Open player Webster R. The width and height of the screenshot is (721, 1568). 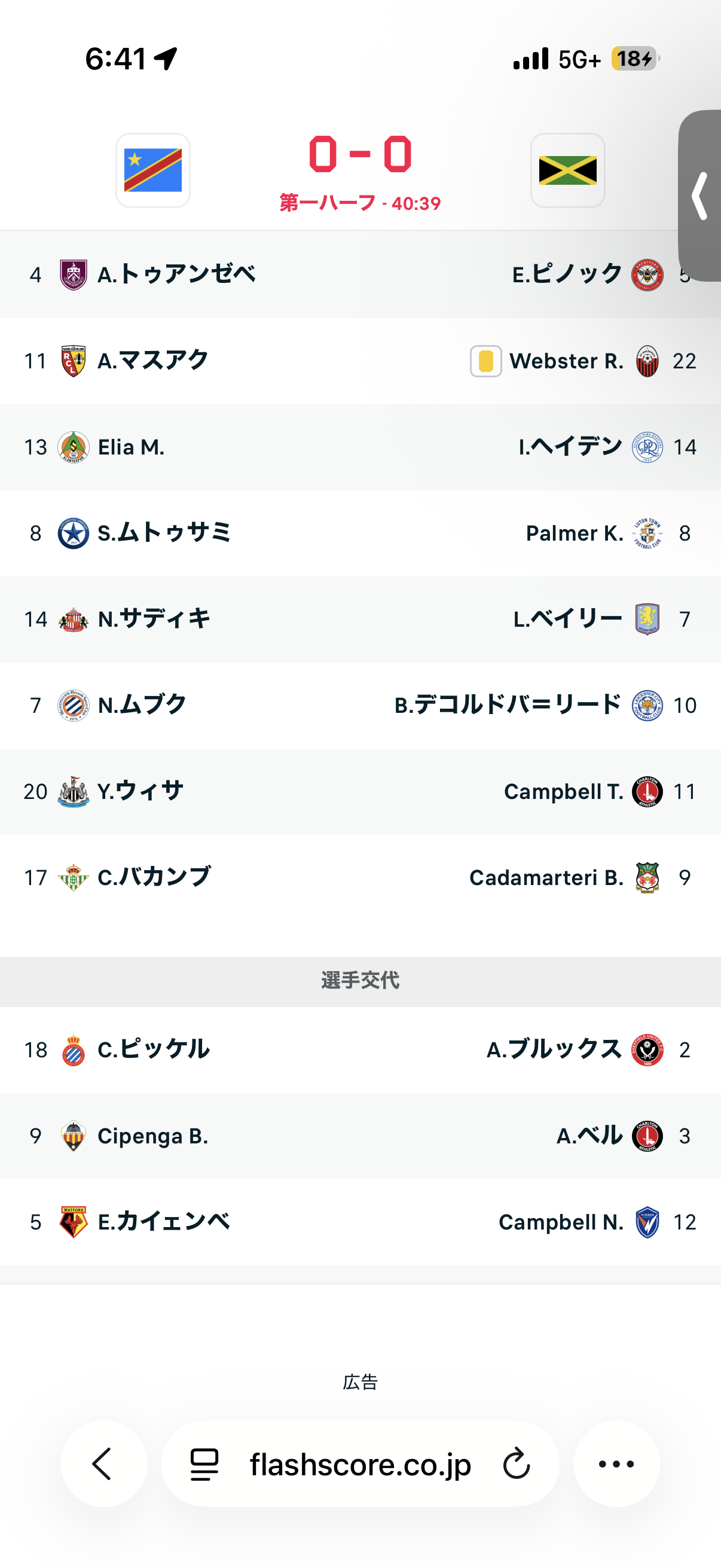[x=566, y=361]
